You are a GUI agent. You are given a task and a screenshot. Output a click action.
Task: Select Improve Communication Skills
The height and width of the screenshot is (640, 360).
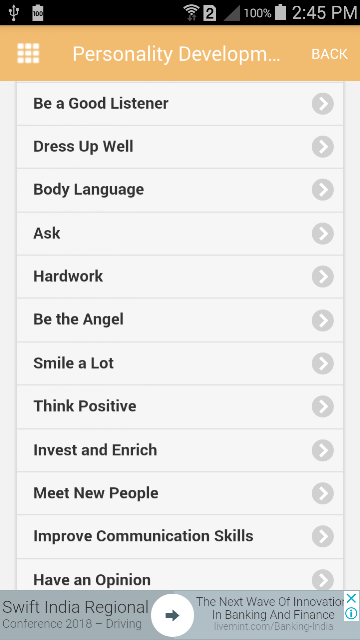(x=180, y=536)
